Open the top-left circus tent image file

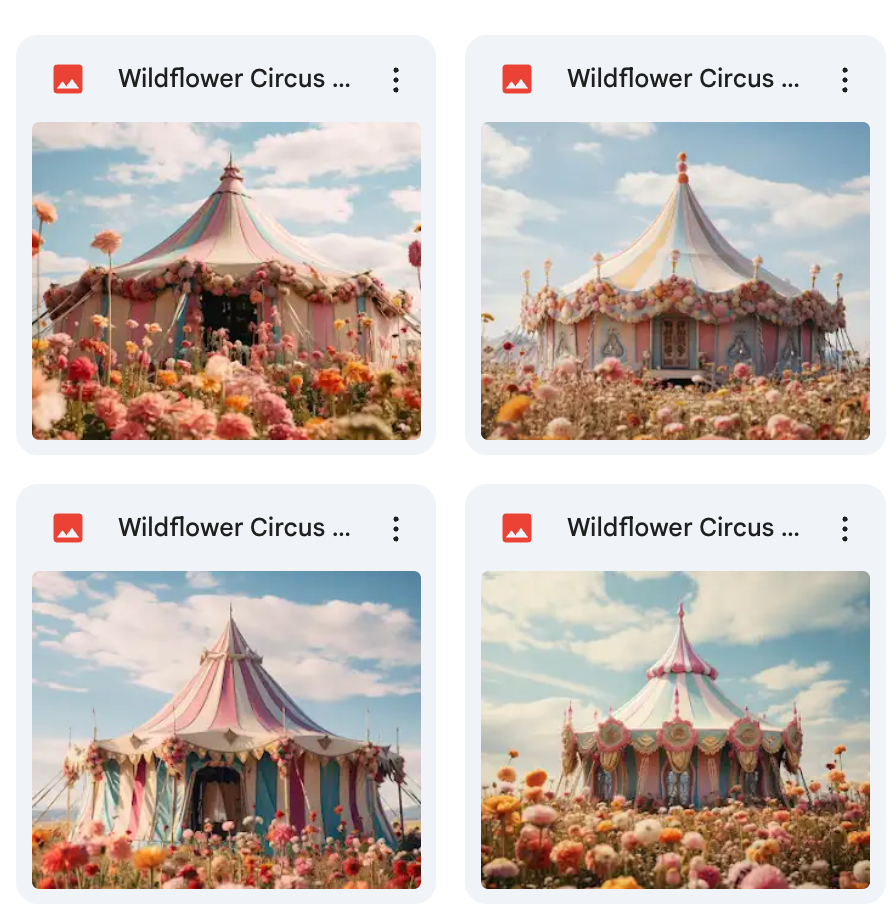click(x=226, y=281)
